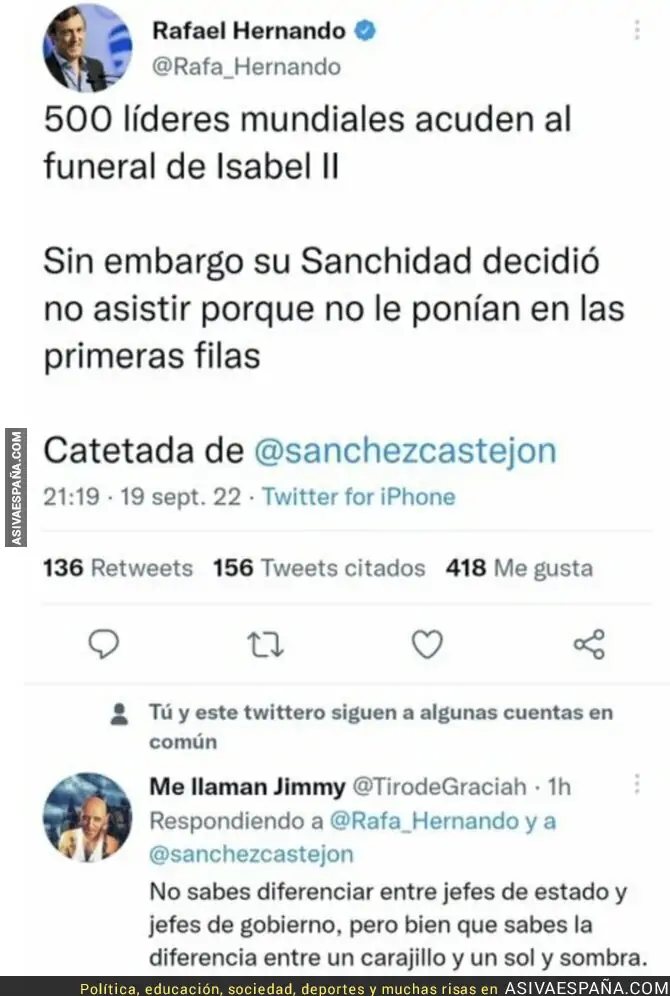
Task: Retweet Rafael Hernando's tweet
Action: [x=265, y=644]
